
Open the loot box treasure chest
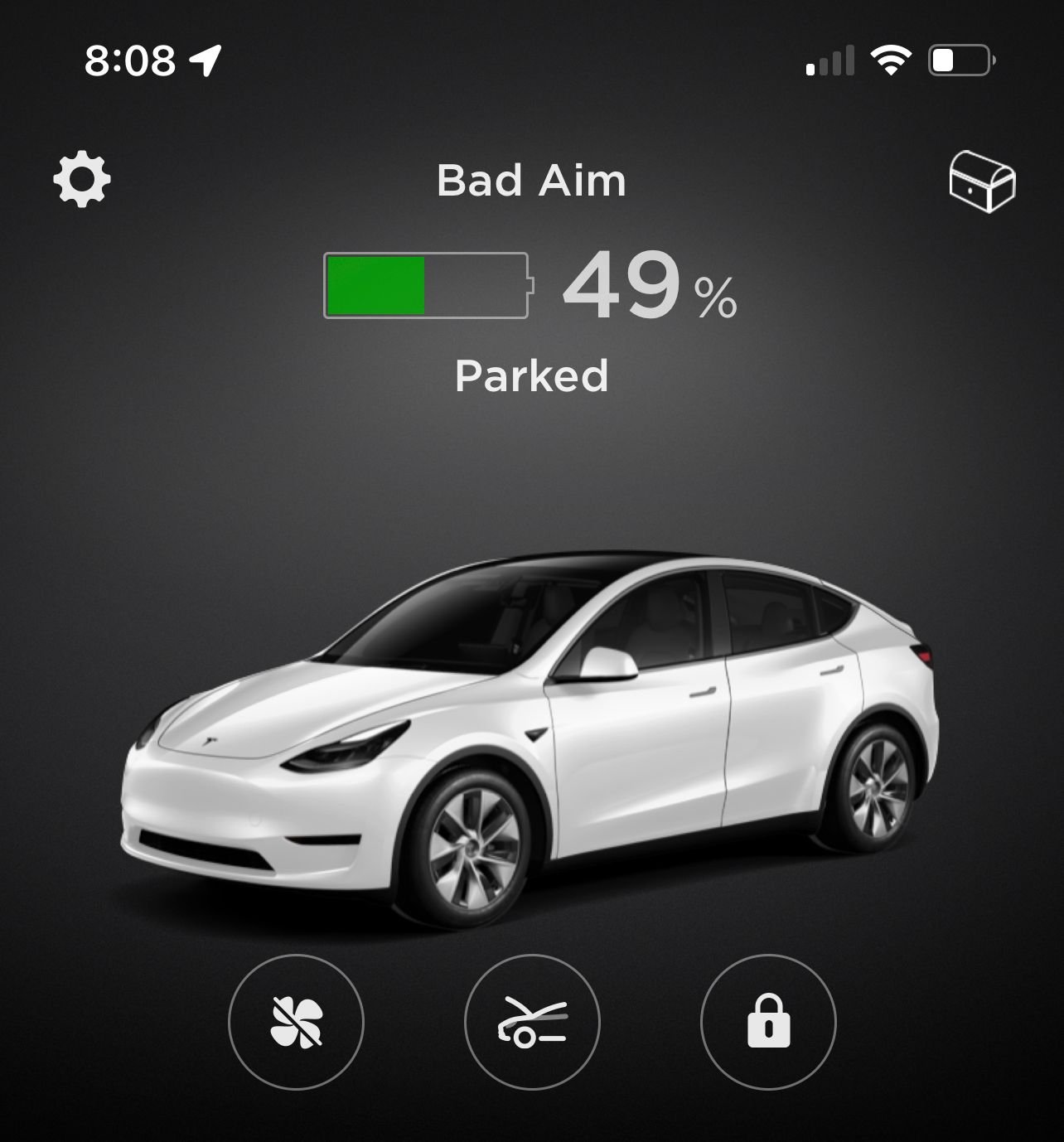pyautogui.click(x=982, y=181)
